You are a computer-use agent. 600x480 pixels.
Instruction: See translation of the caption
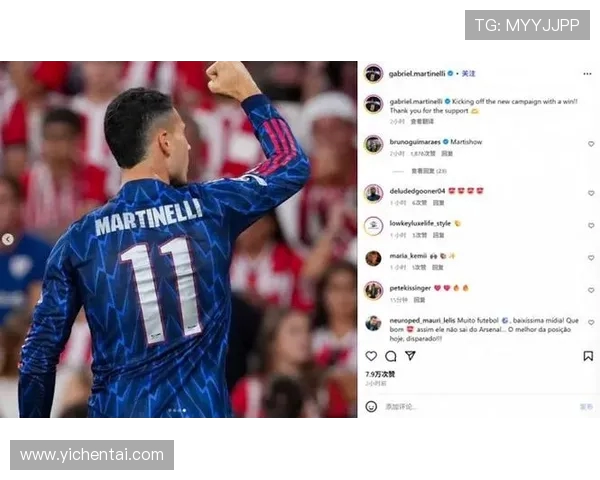[421, 120]
